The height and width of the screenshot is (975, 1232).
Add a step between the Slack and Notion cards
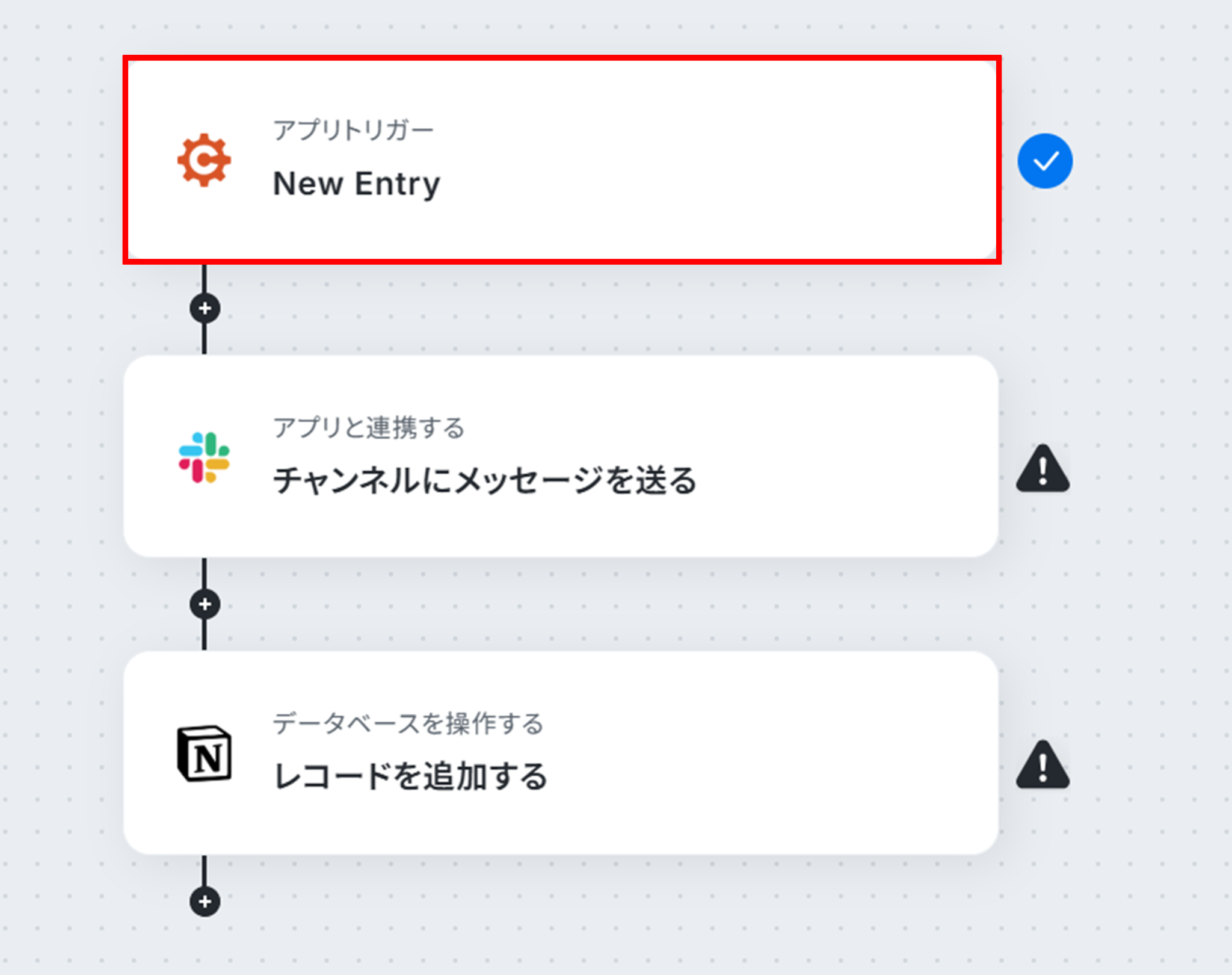(205, 604)
